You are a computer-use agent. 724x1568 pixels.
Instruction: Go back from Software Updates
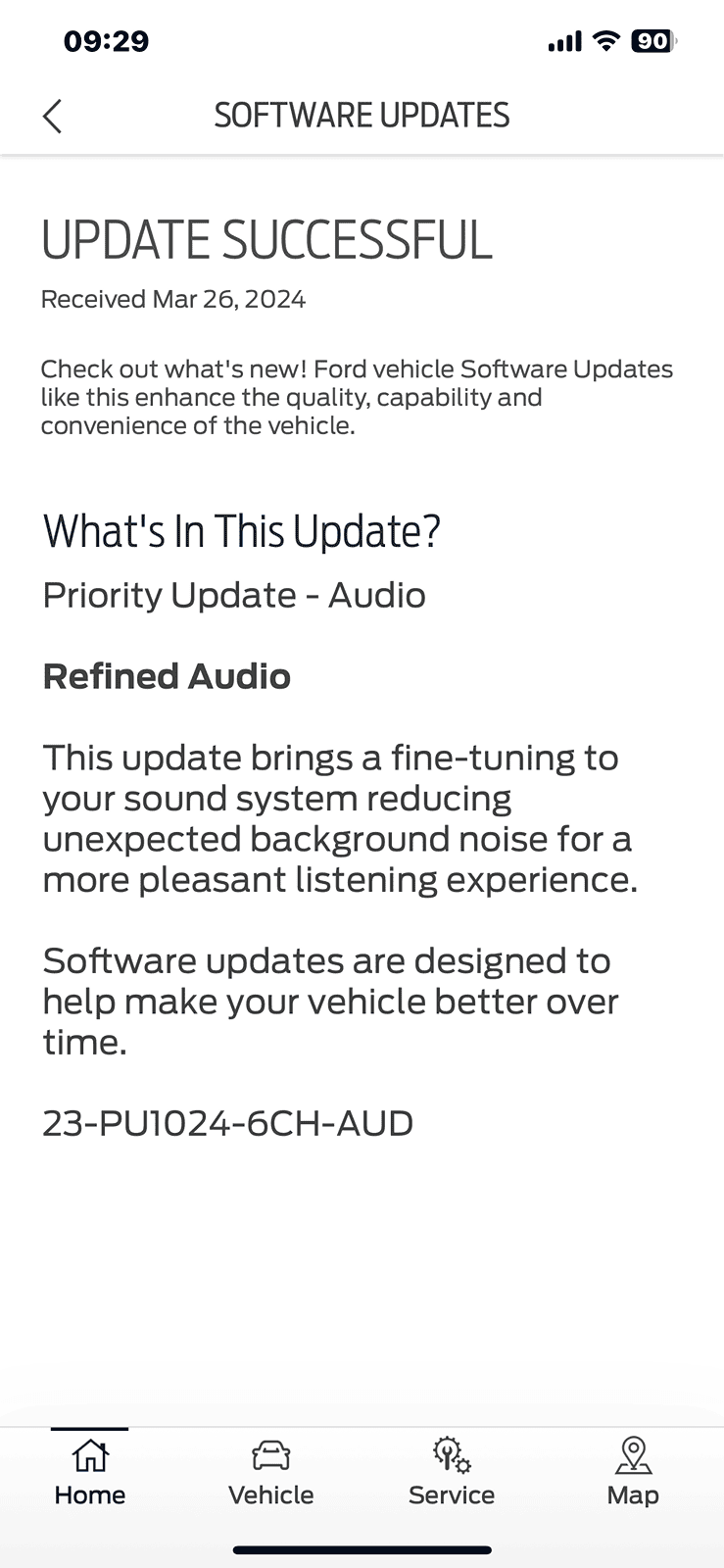pyautogui.click(x=53, y=116)
